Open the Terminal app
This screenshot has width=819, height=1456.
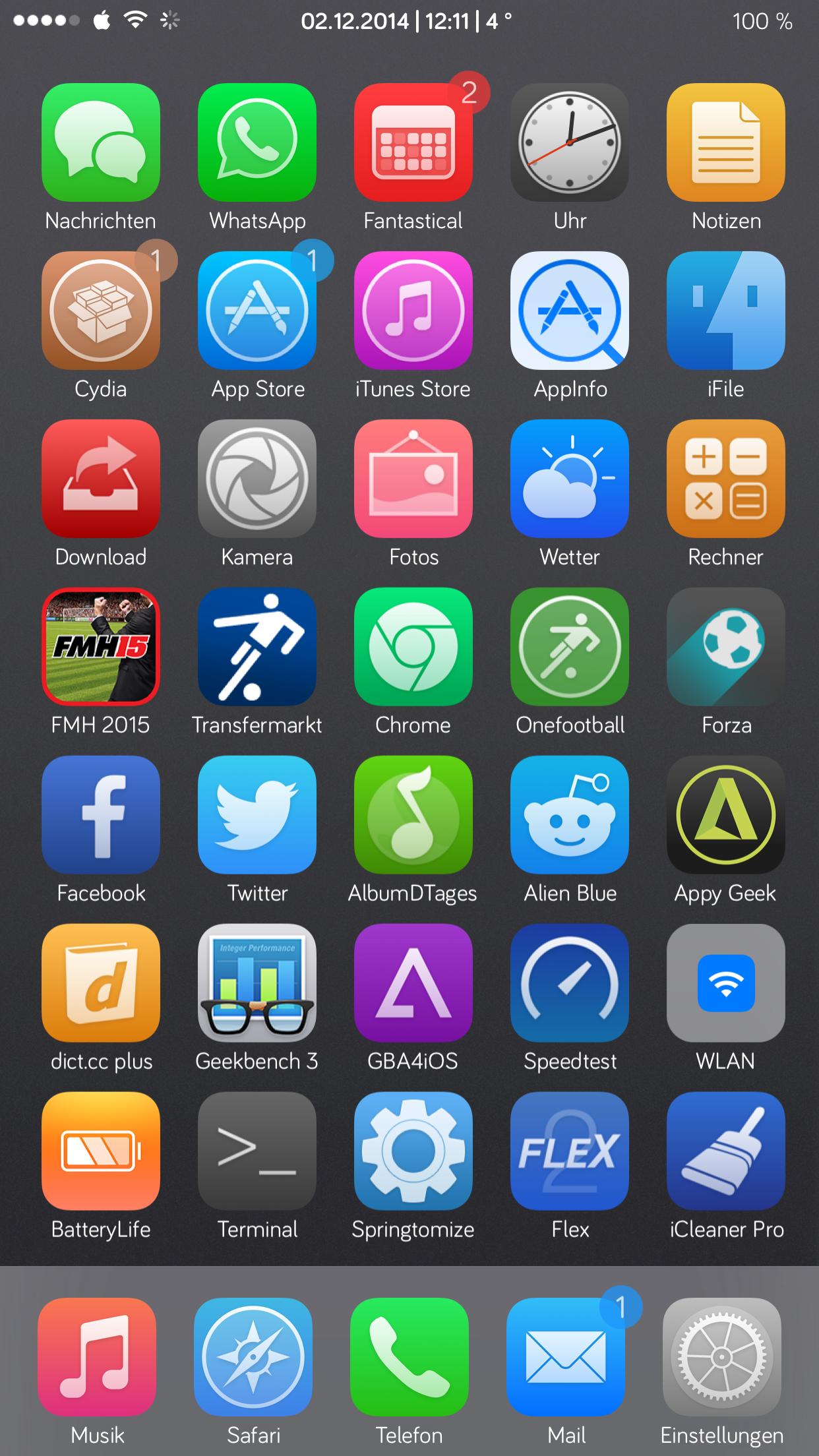point(257,1151)
